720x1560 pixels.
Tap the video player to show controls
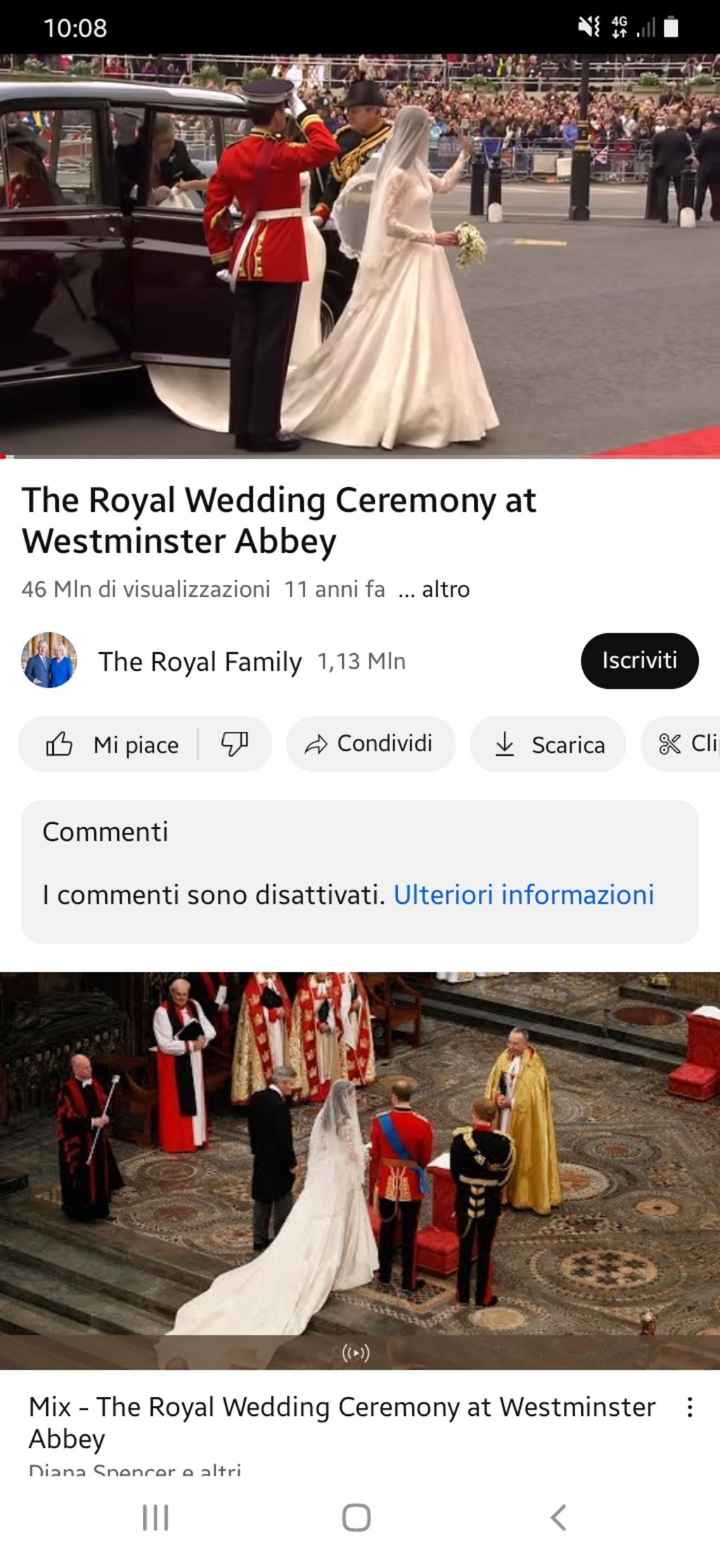[x=360, y=255]
